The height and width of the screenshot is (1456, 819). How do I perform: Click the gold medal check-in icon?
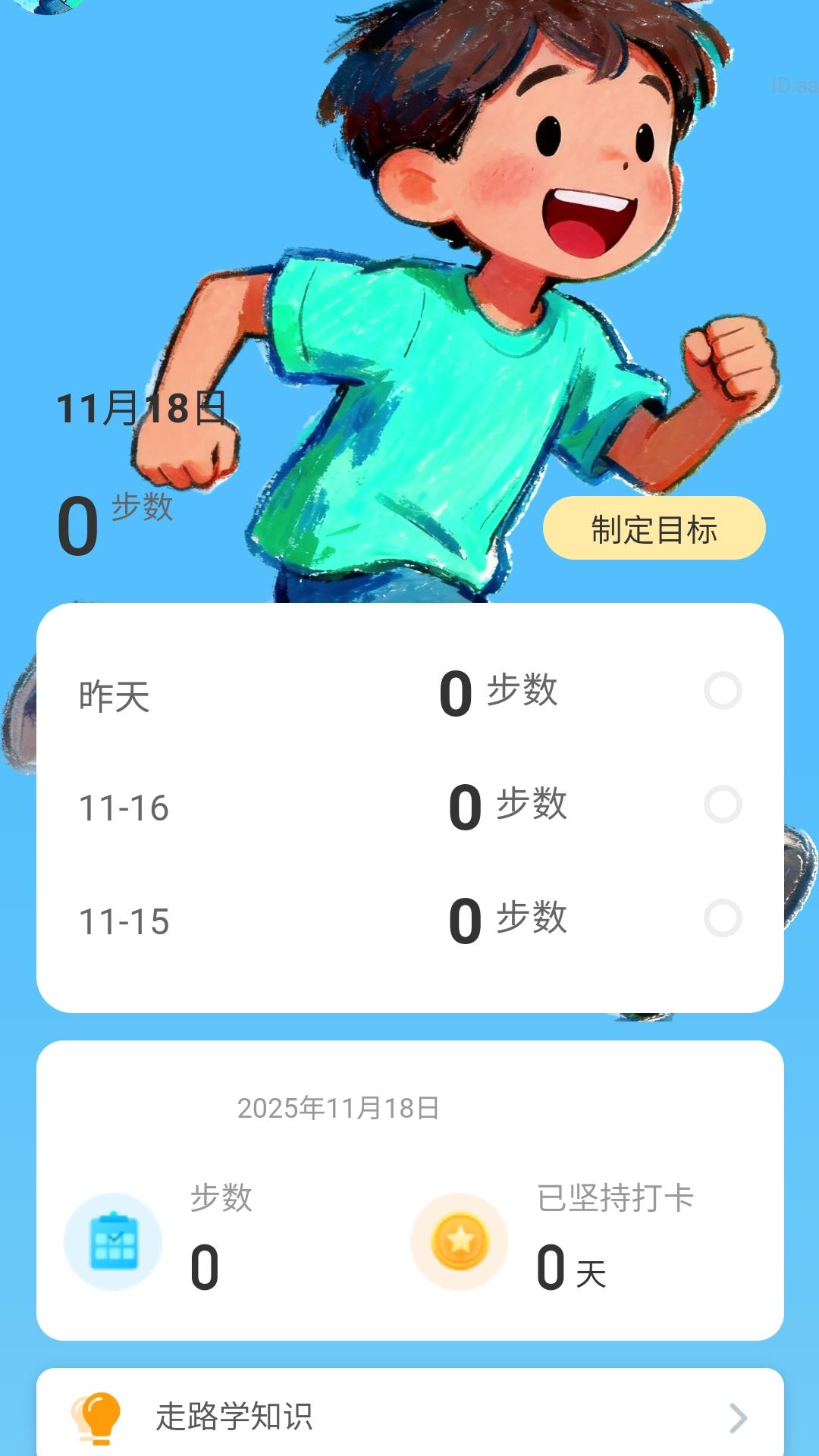point(458,1241)
